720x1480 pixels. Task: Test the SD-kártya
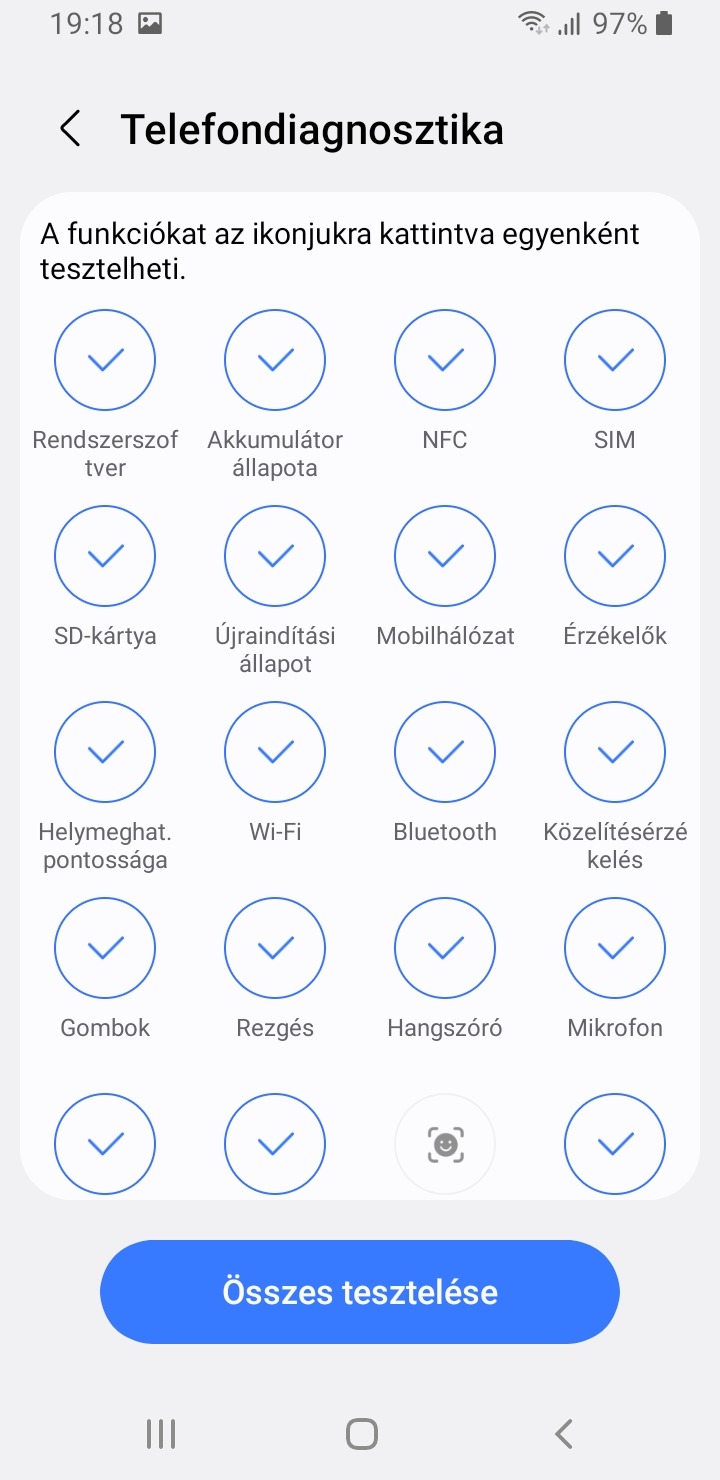click(x=105, y=556)
